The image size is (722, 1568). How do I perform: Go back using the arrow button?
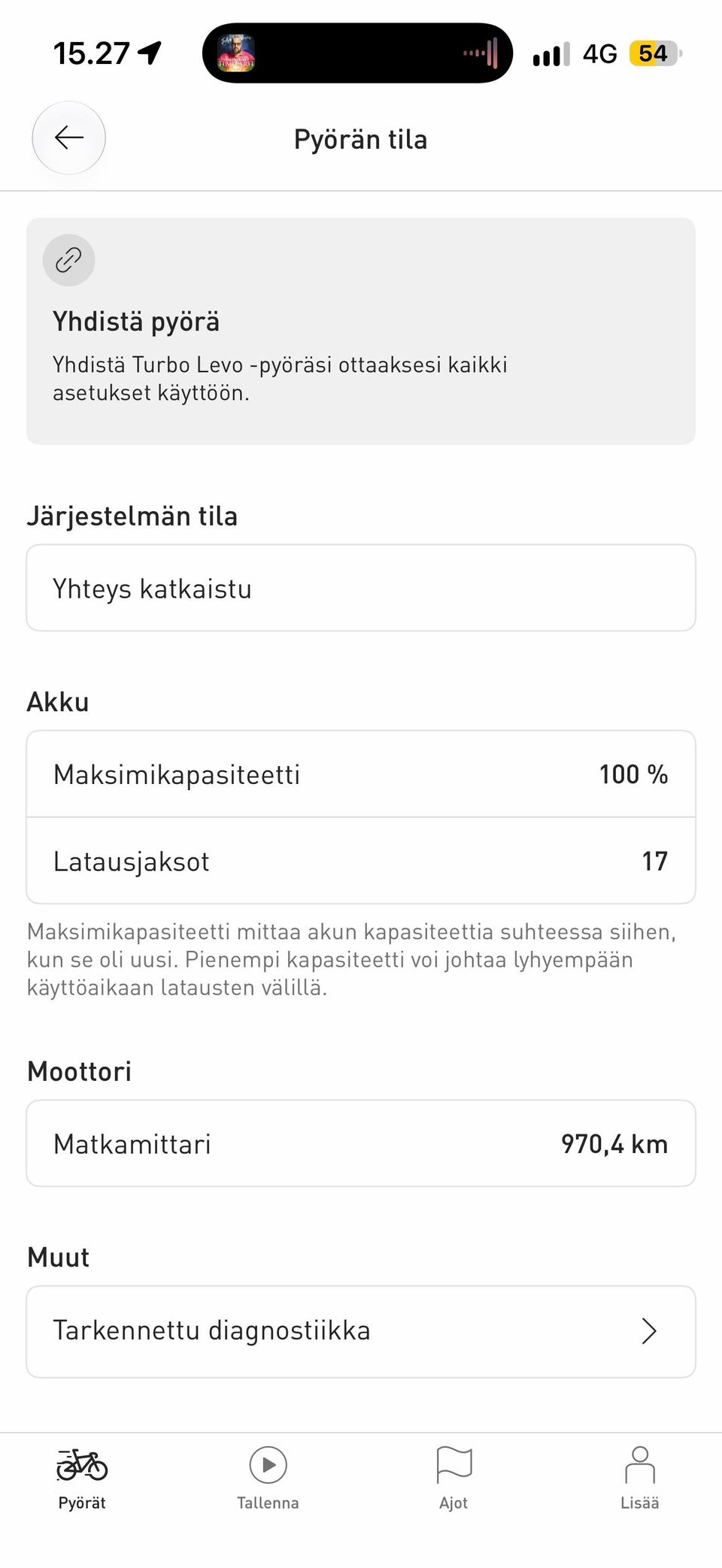point(68,138)
